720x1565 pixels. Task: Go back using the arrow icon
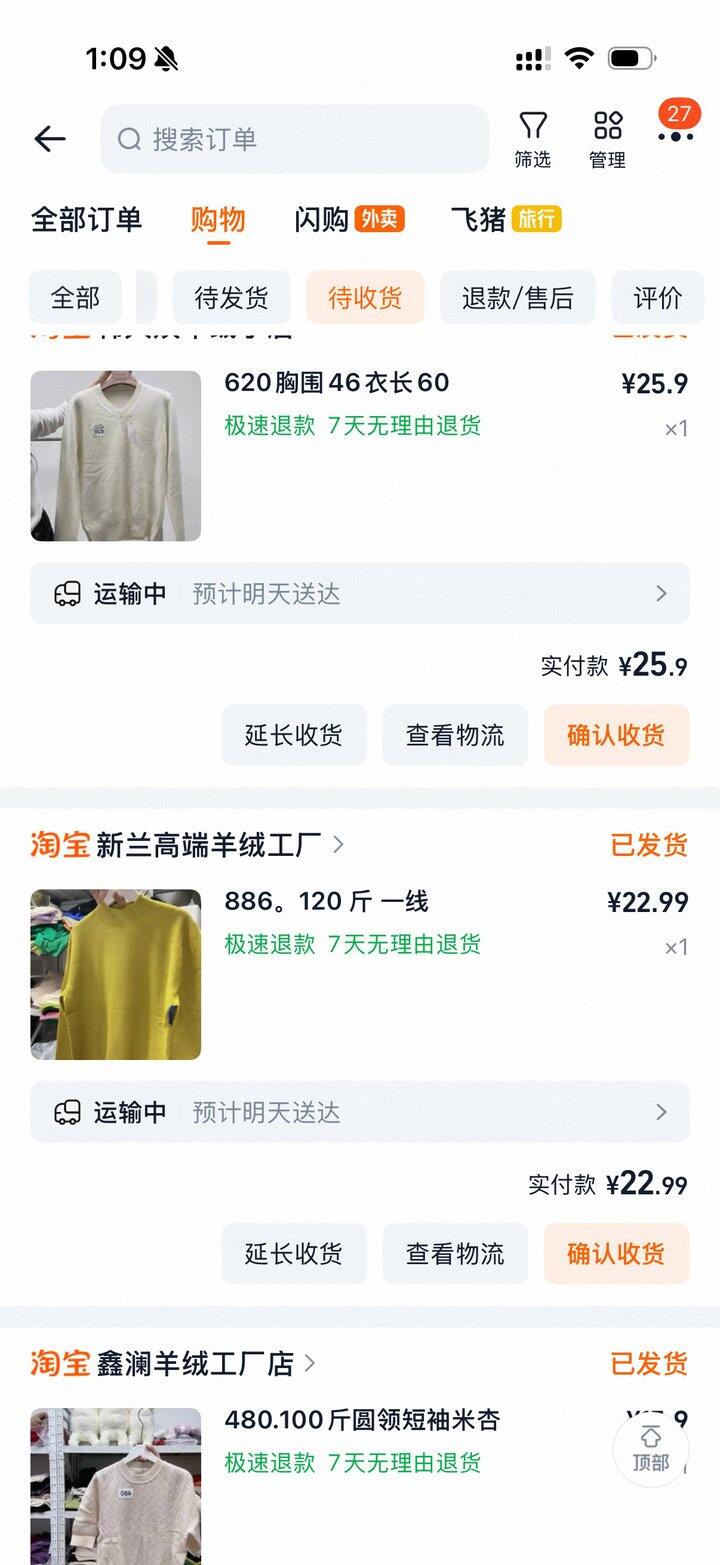click(49, 139)
